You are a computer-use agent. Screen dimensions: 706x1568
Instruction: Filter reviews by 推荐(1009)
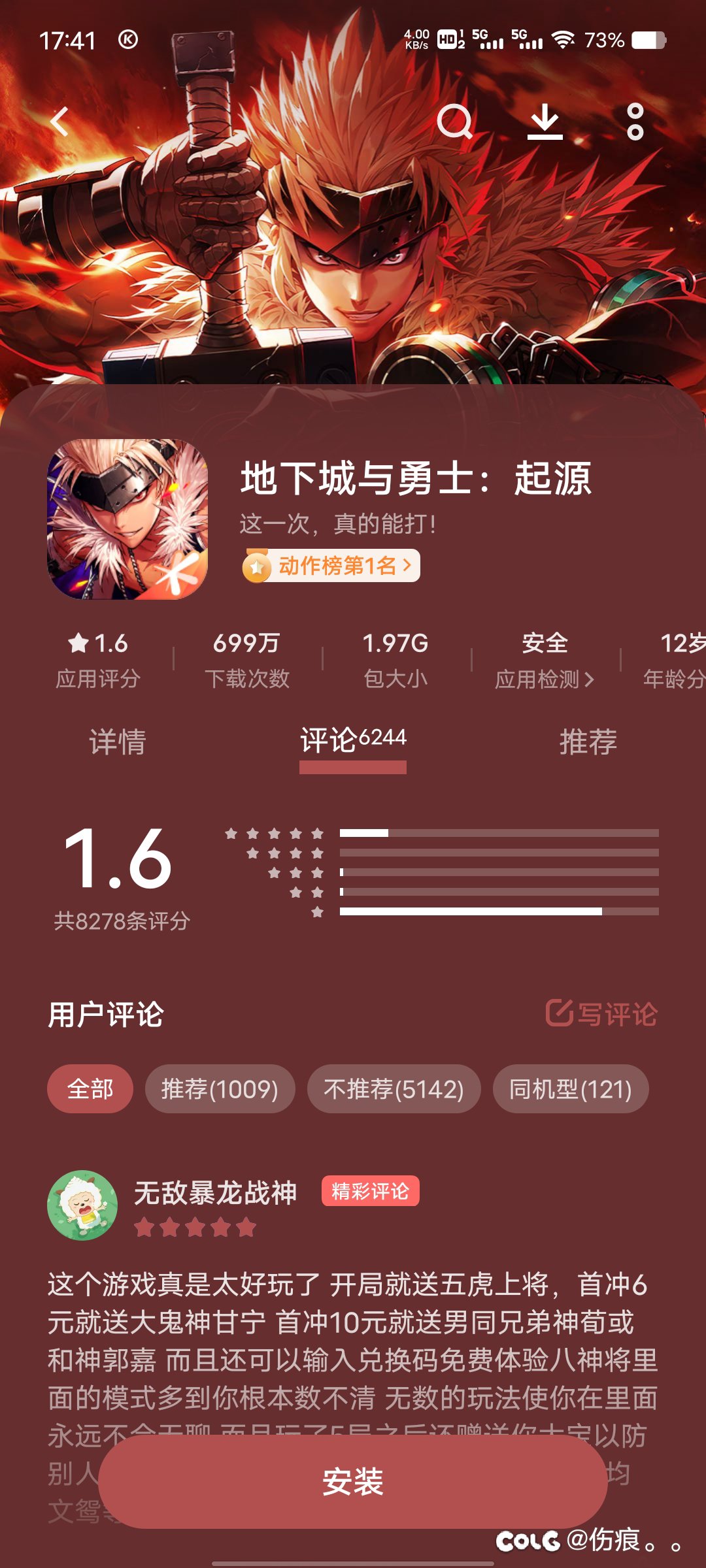click(x=220, y=1089)
